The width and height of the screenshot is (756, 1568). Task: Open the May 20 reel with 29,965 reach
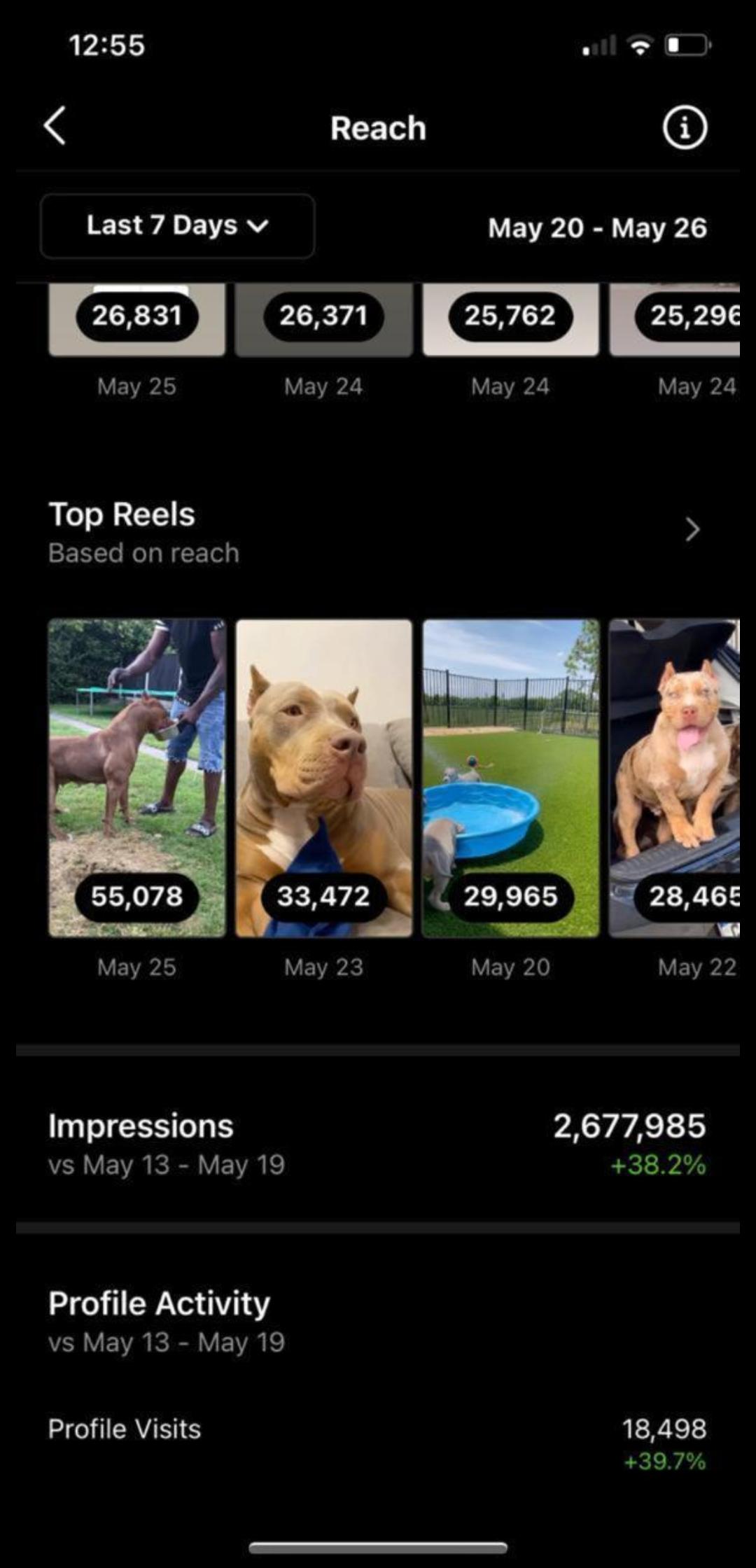pyautogui.click(x=511, y=778)
